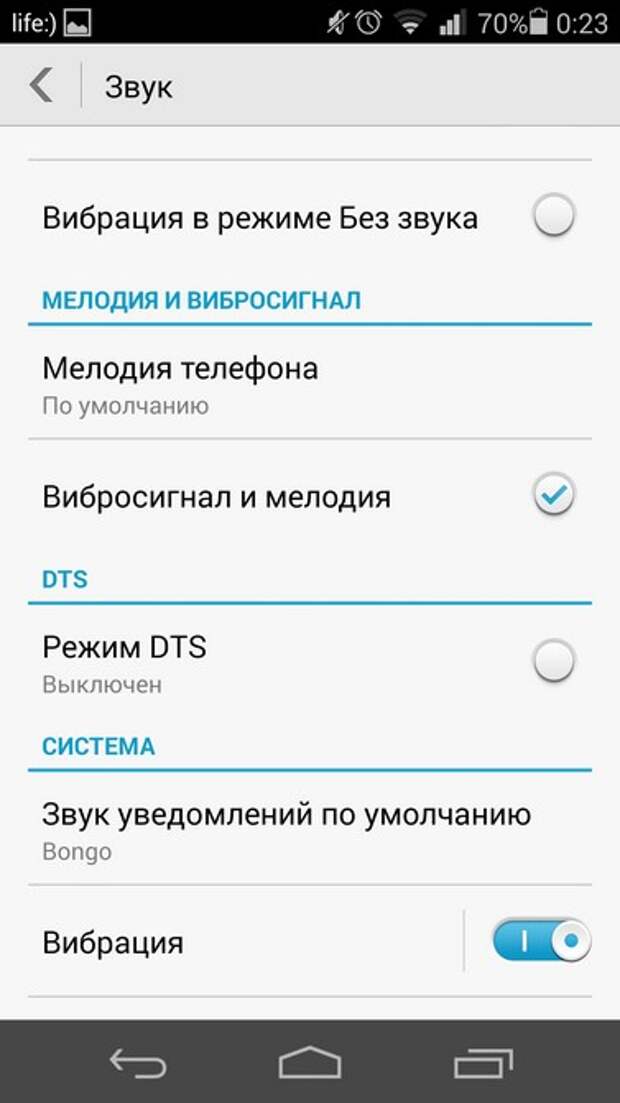Turn off the Вибрация switch
The image size is (620, 1103).
pyautogui.click(x=542, y=940)
